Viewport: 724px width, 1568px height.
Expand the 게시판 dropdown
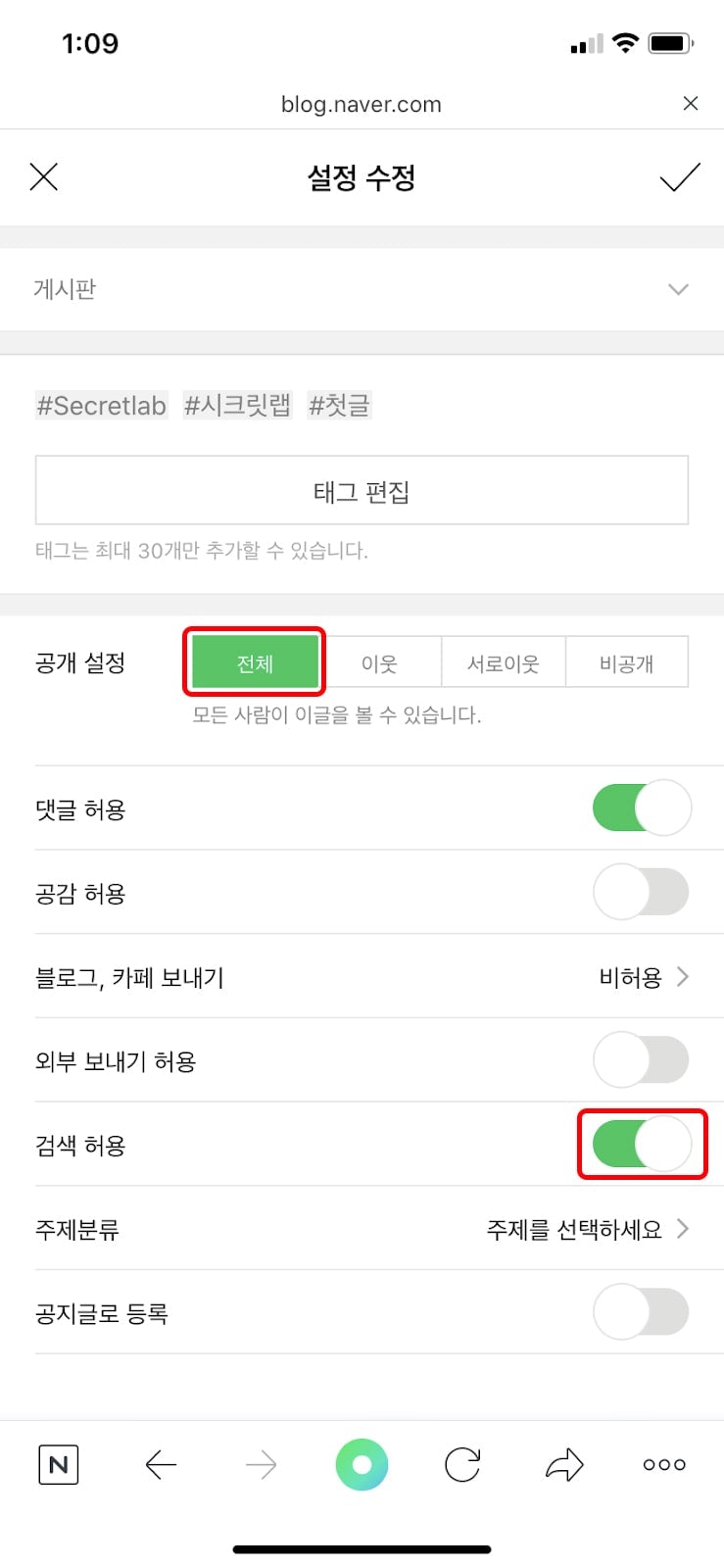362,289
